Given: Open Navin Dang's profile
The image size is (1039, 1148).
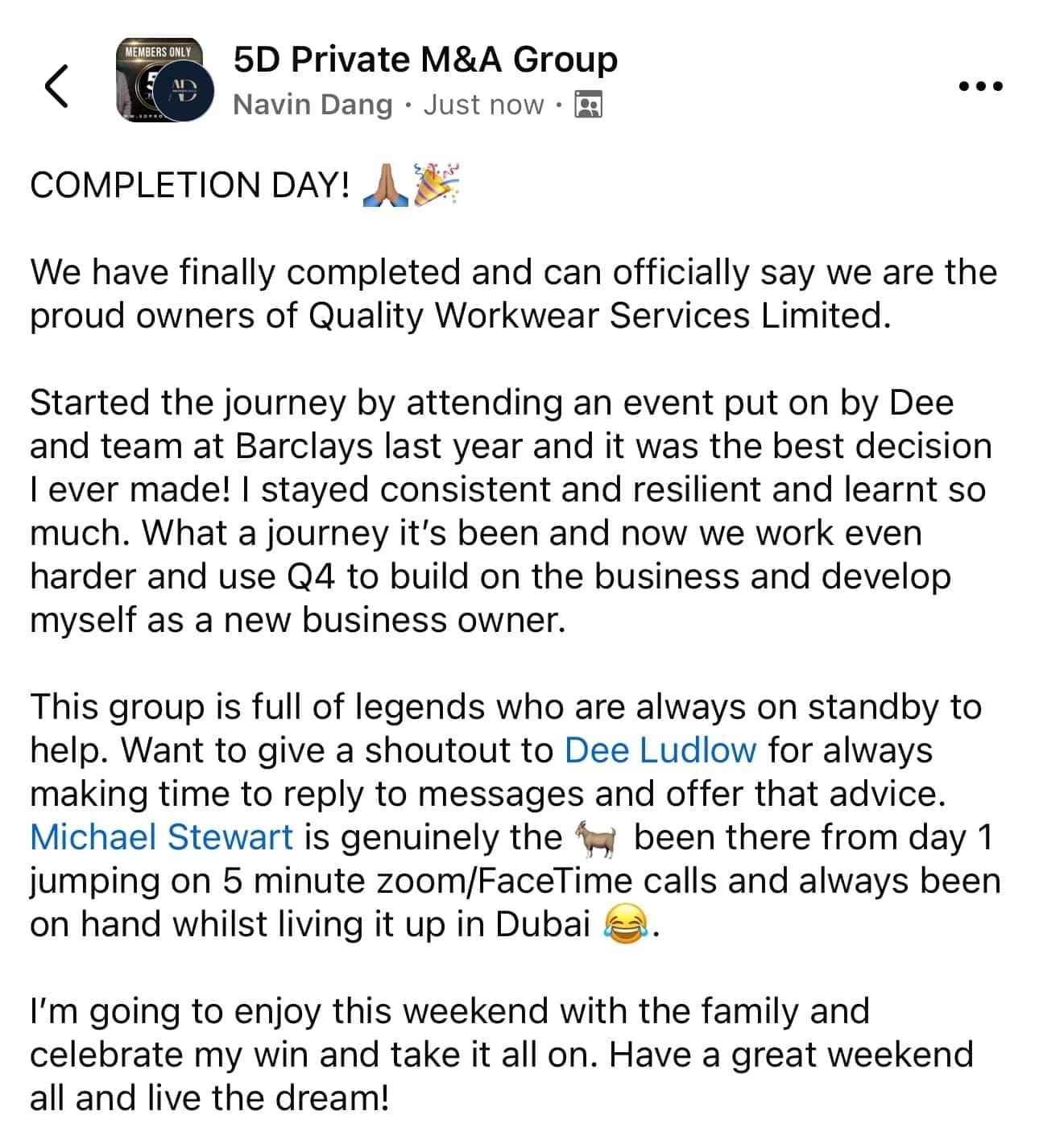Looking at the screenshot, I should tap(313, 105).
